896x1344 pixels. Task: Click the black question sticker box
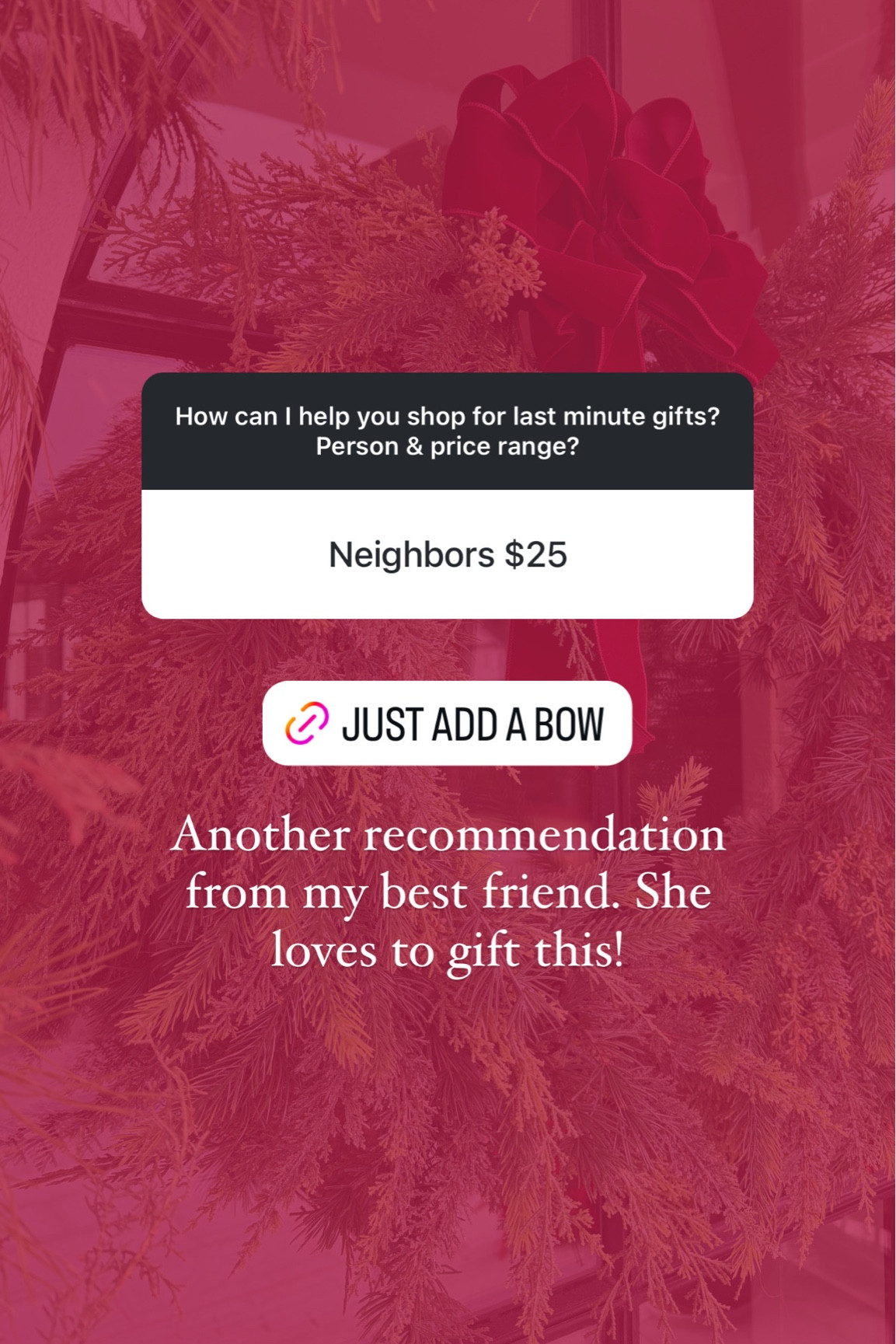tap(448, 431)
